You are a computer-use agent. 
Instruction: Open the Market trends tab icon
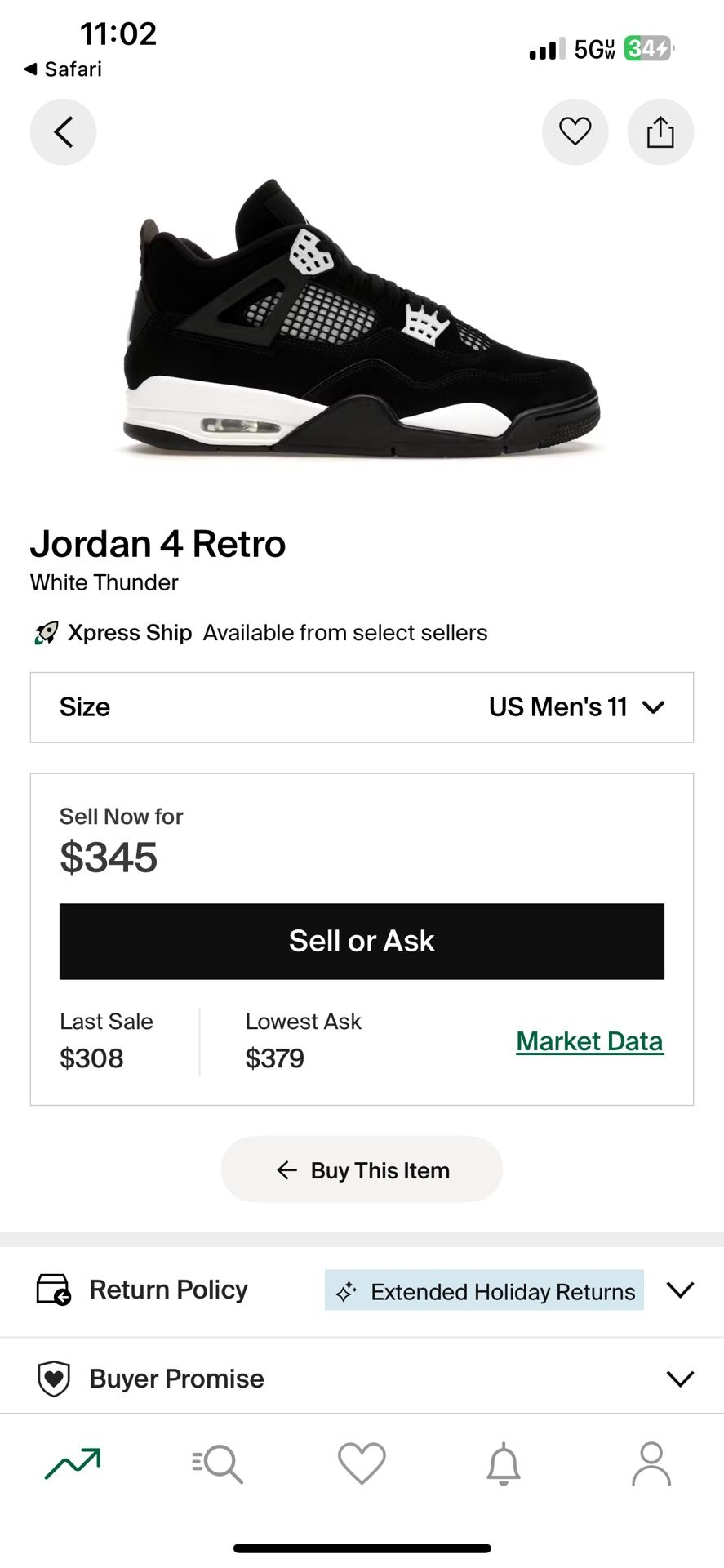click(x=72, y=1464)
